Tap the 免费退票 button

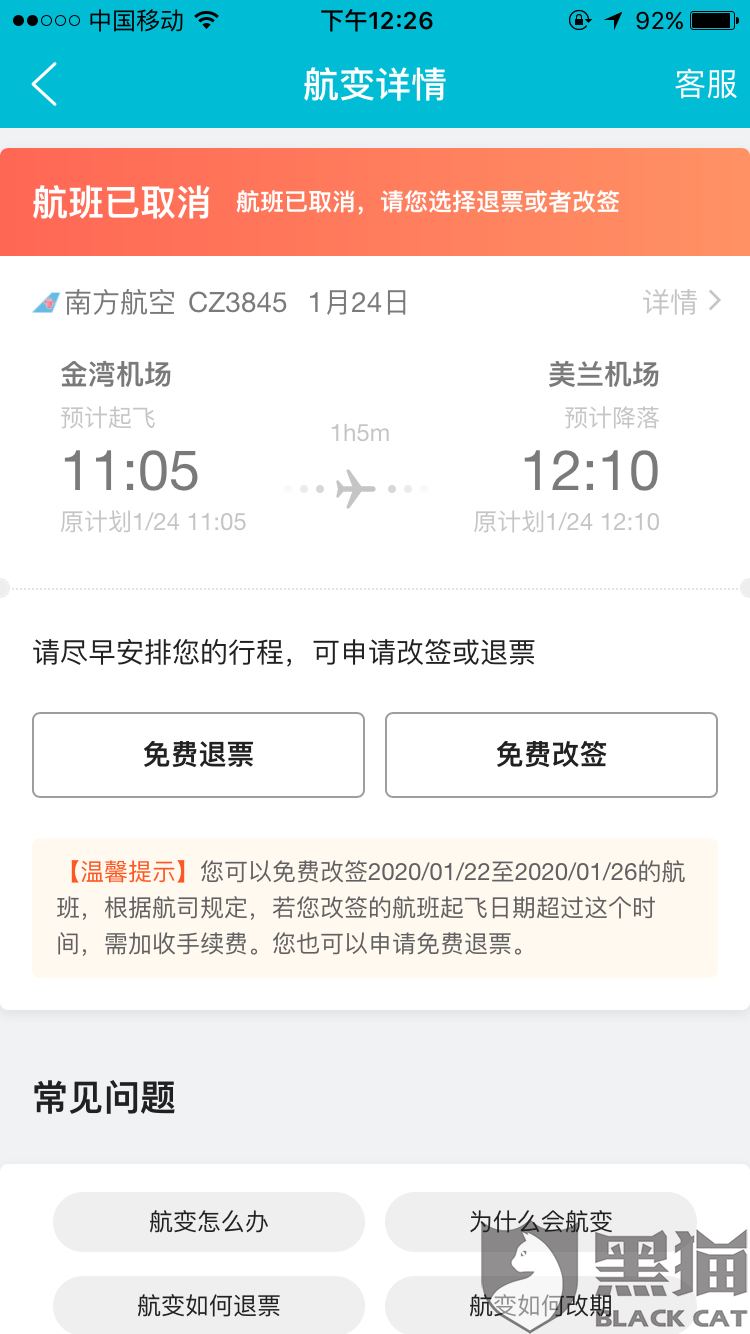tap(198, 755)
